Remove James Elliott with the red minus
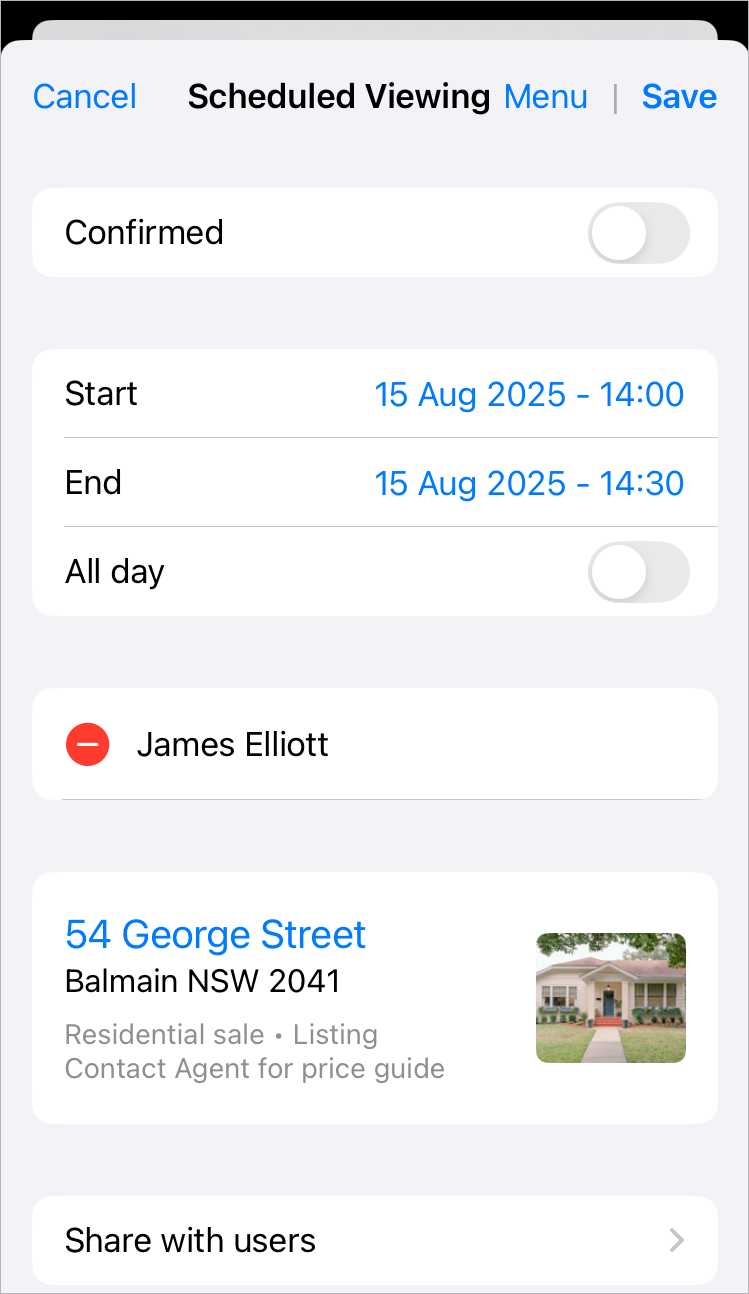 click(87, 745)
